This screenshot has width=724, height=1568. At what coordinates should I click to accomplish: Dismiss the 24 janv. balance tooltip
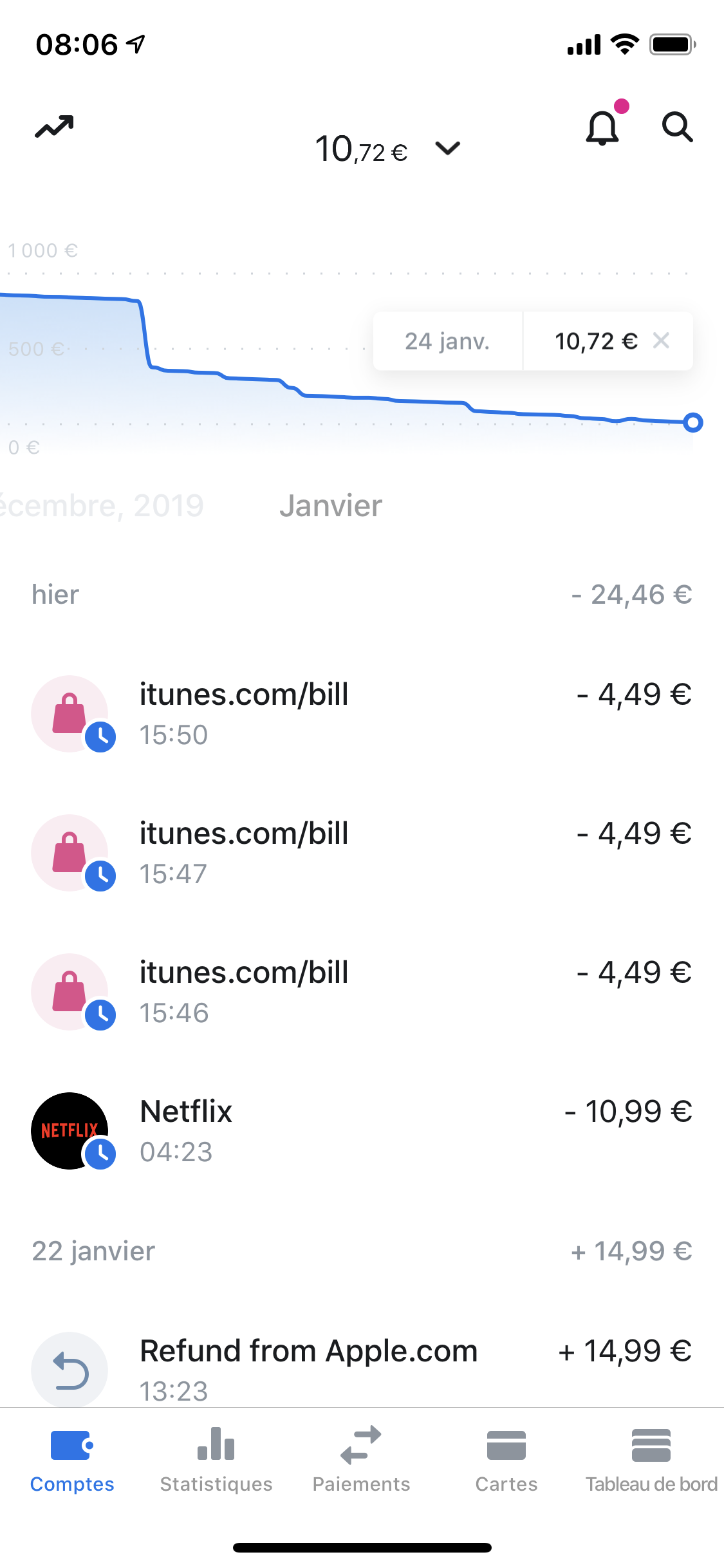click(661, 341)
